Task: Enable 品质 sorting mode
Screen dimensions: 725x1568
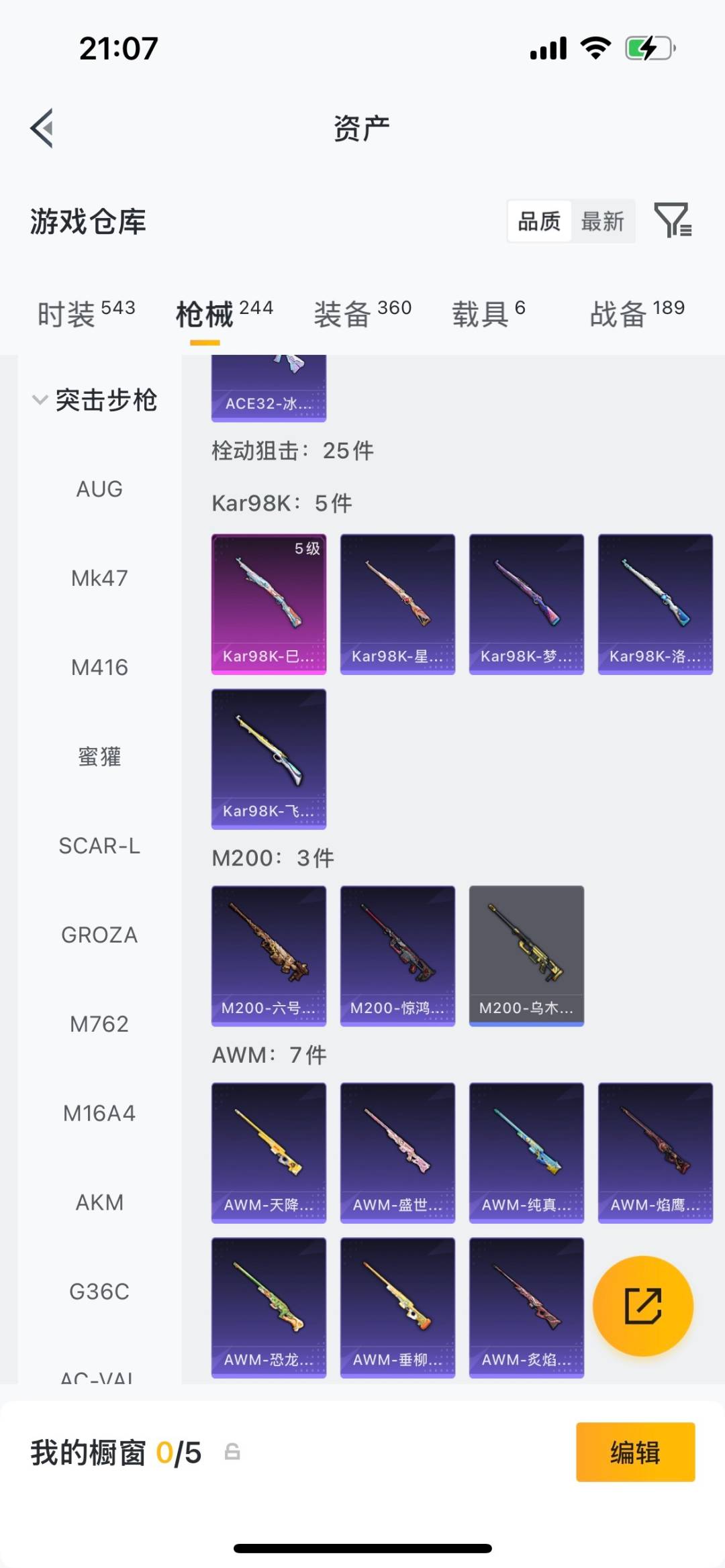Action: 538,221
